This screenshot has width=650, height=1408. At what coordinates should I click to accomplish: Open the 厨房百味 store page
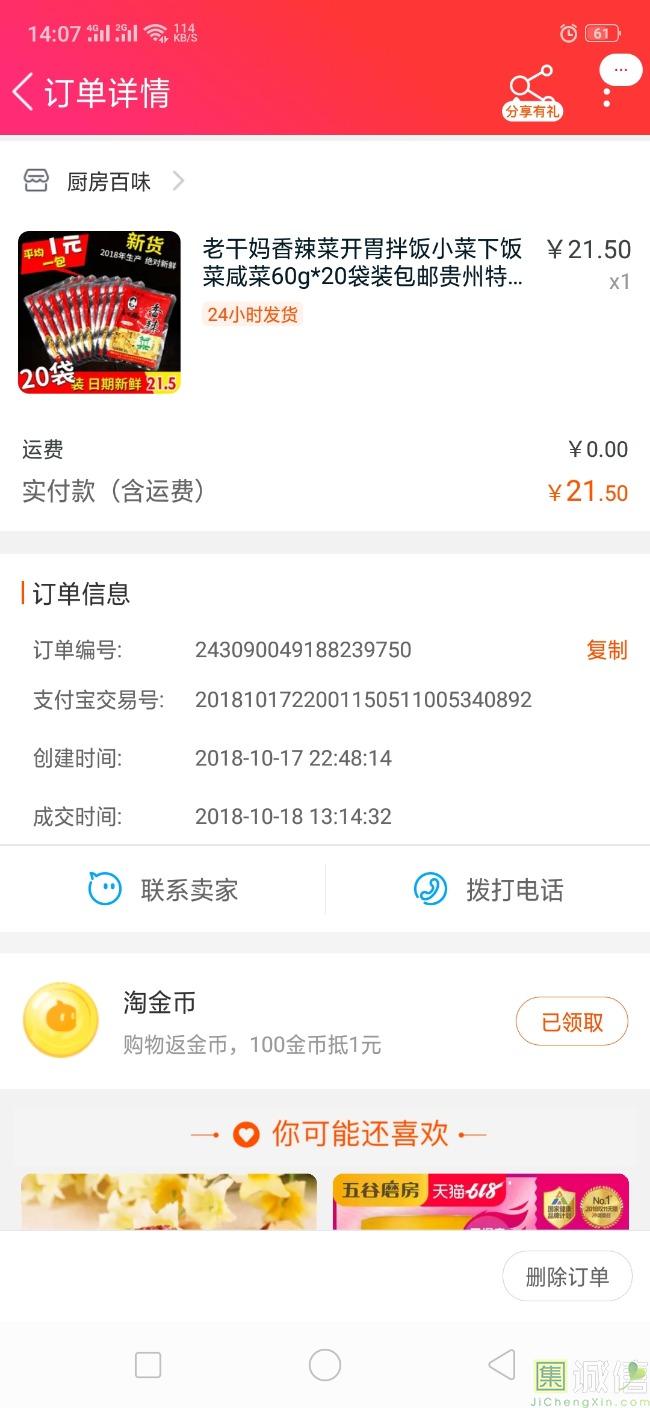pyautogui.click(x=108, y=181)
